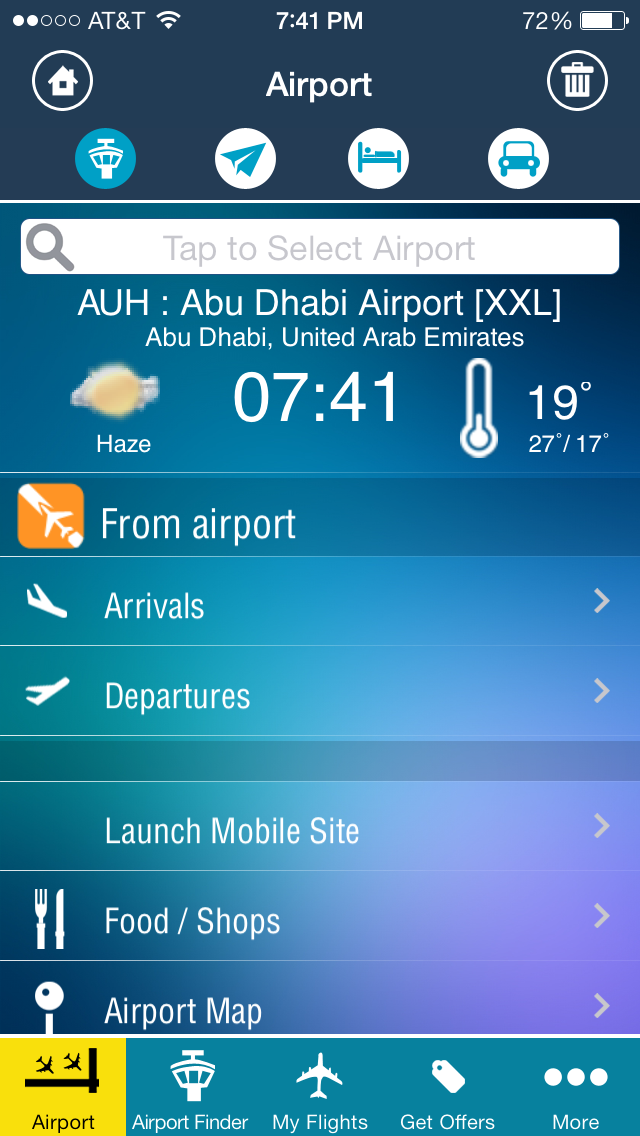Open the car rental icon
Screen dimensions: 640x1136
coord(518,159)
